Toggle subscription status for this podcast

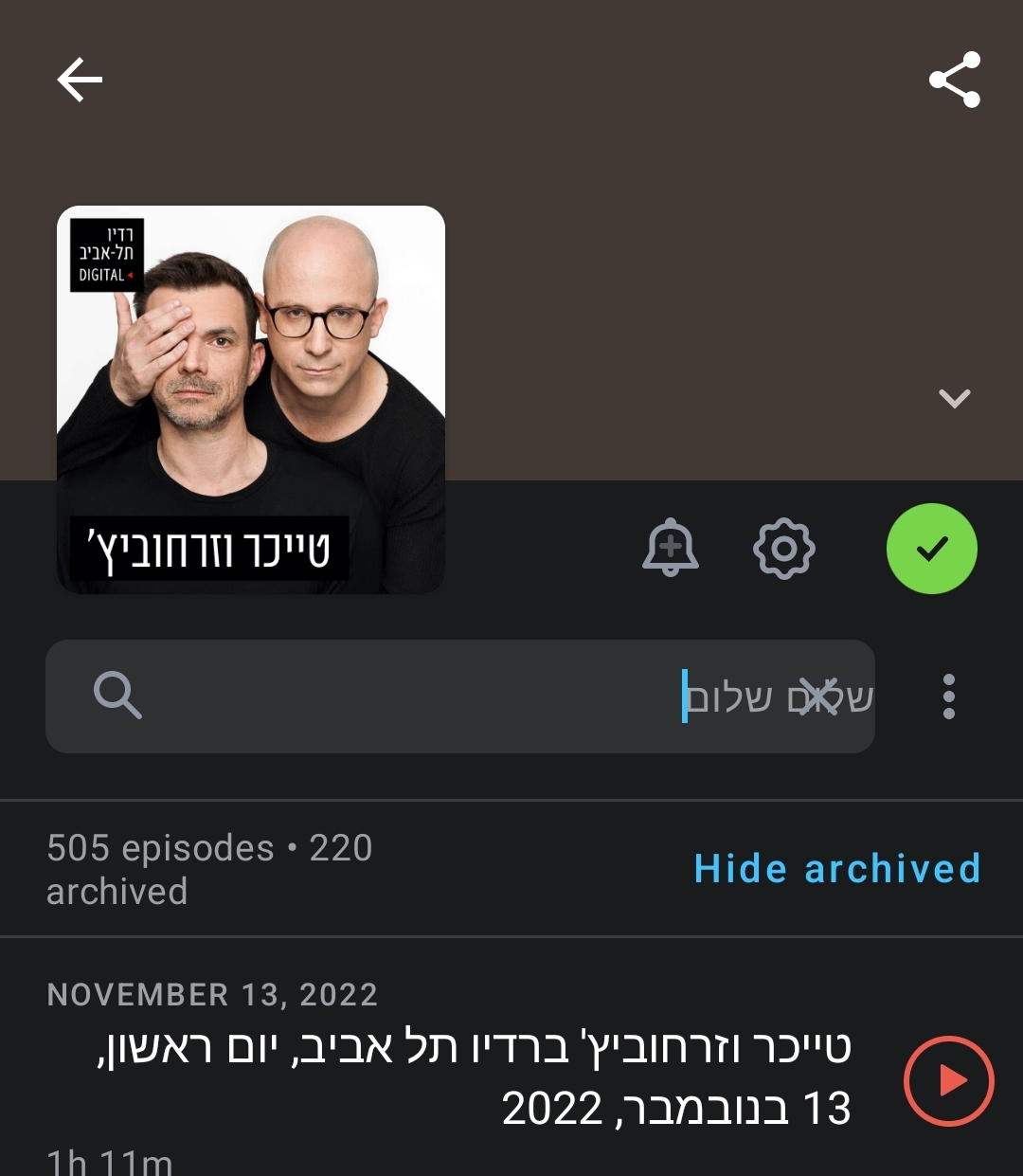931,548
